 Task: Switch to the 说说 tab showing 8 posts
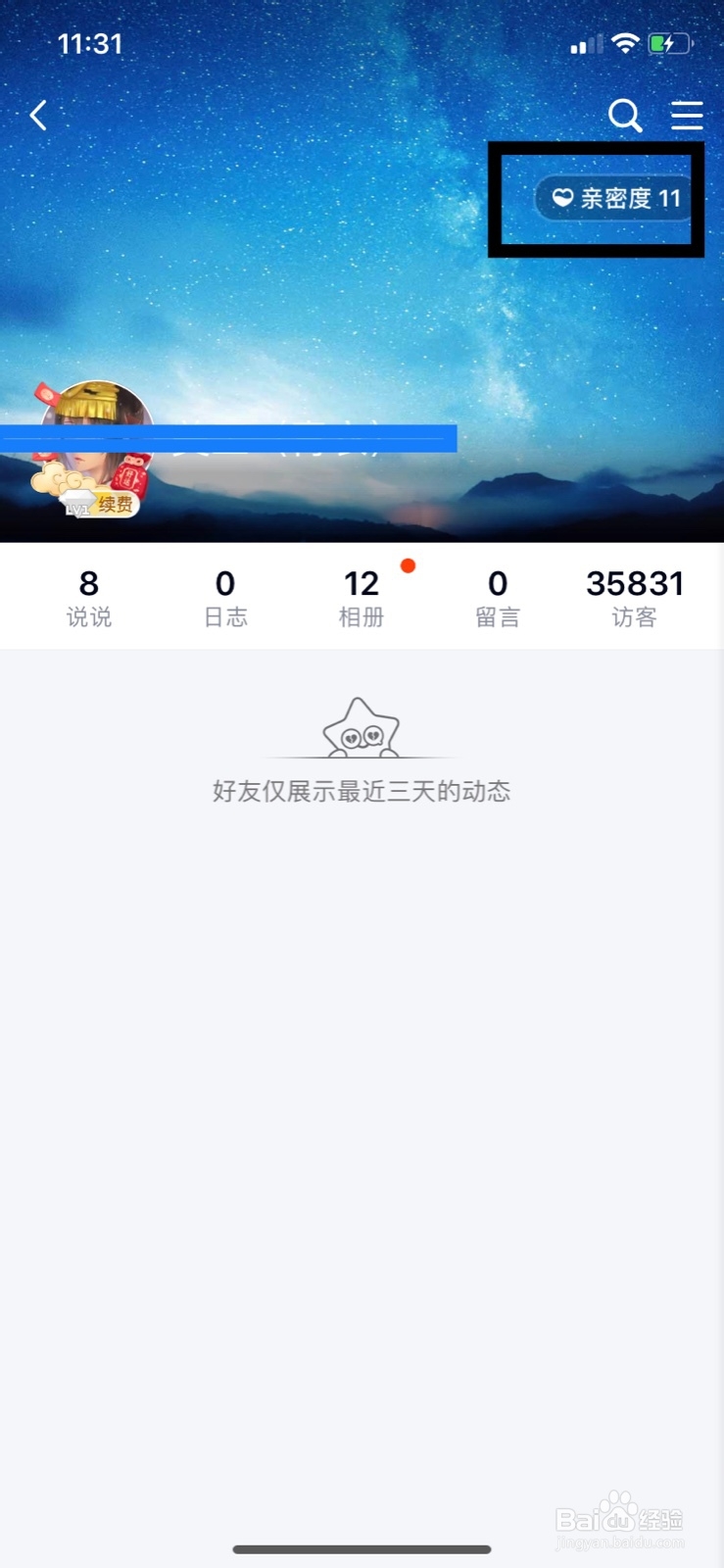[x=88, y=596]
